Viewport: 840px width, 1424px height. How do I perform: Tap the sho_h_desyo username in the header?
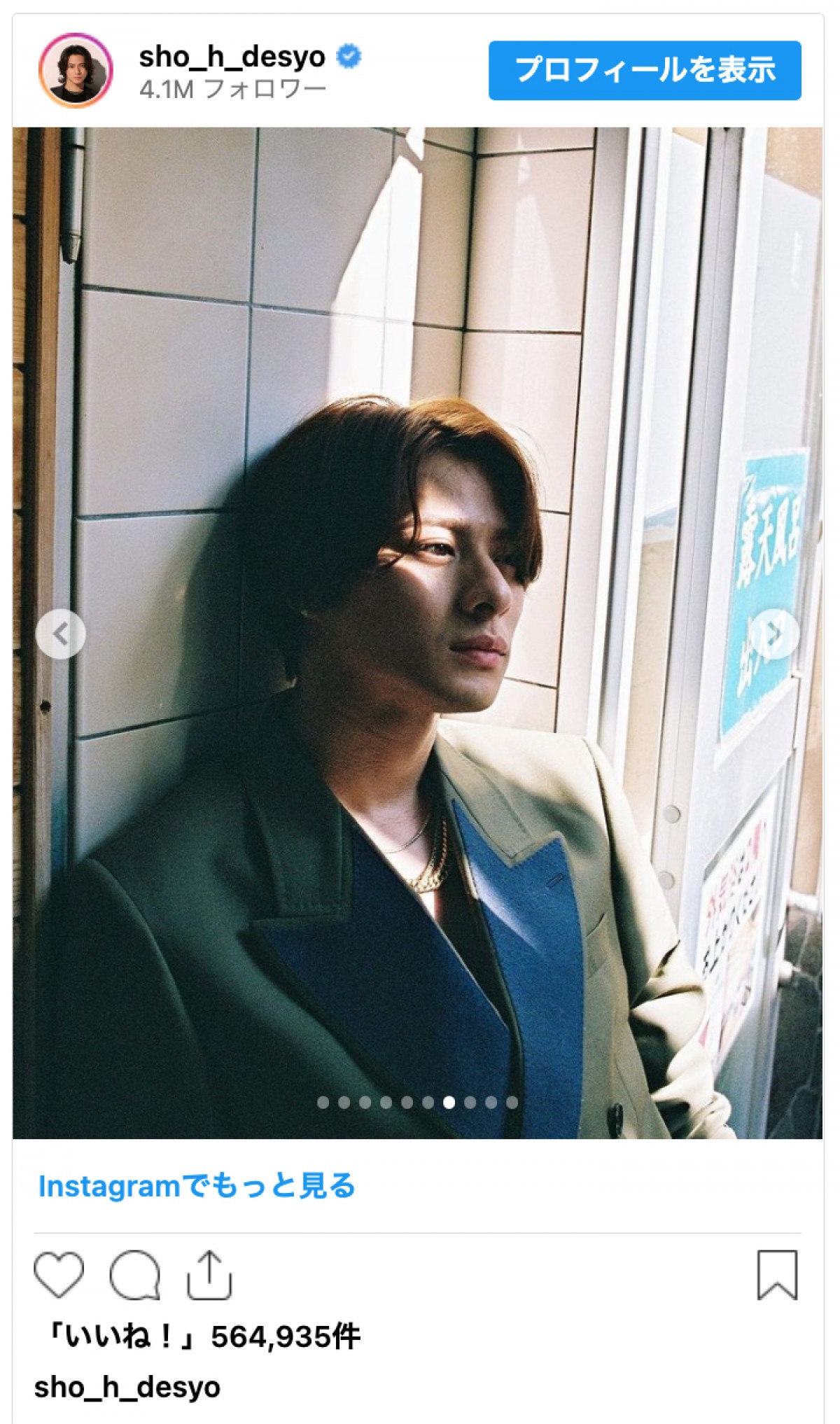[232, 57]
